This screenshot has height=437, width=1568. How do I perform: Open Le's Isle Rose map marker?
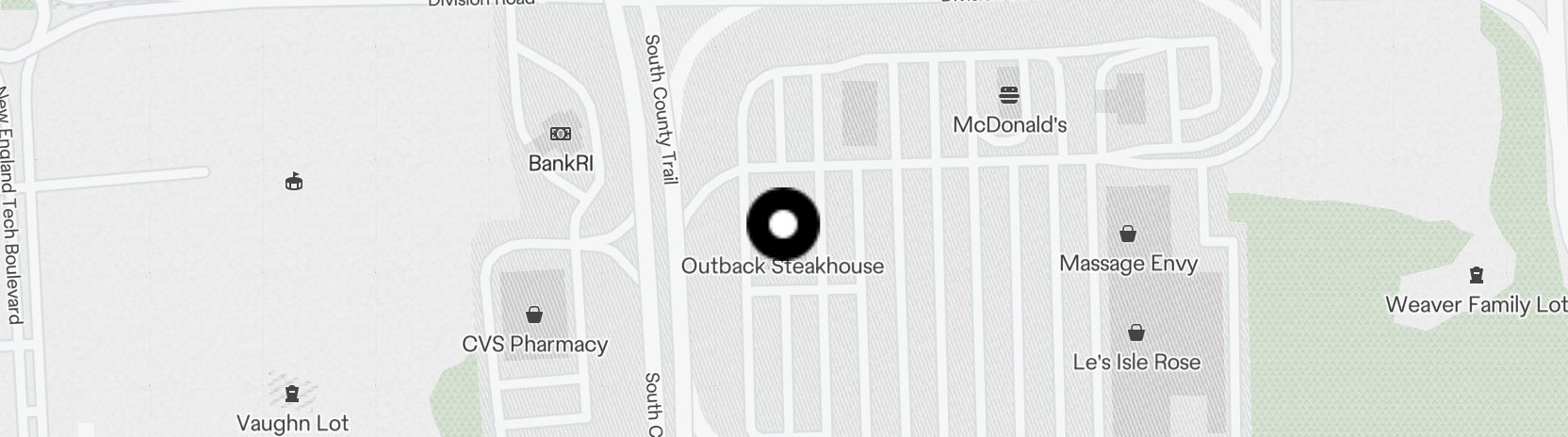[x=1136, y=332]
